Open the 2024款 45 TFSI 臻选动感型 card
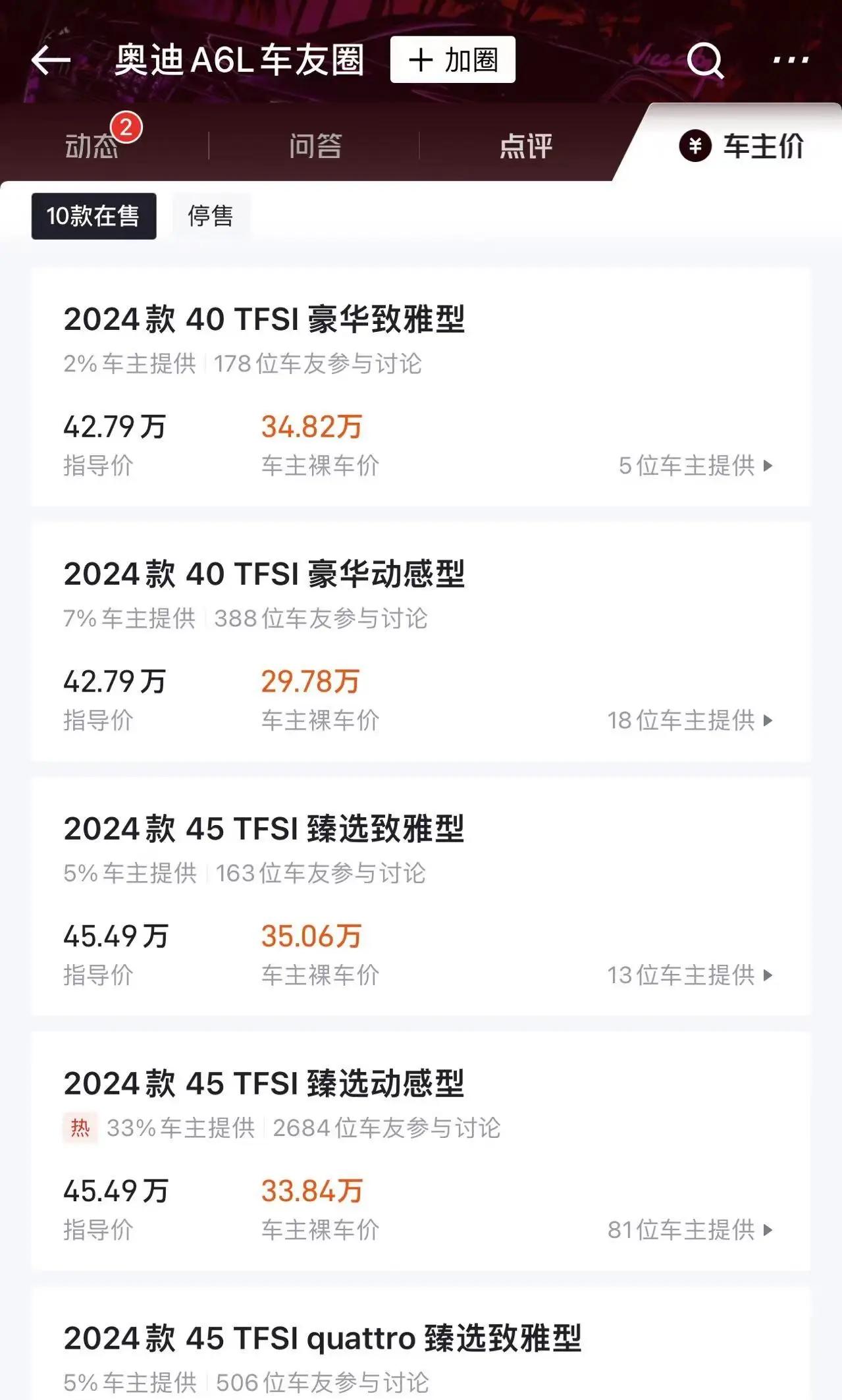 [x=421, y=1151]
